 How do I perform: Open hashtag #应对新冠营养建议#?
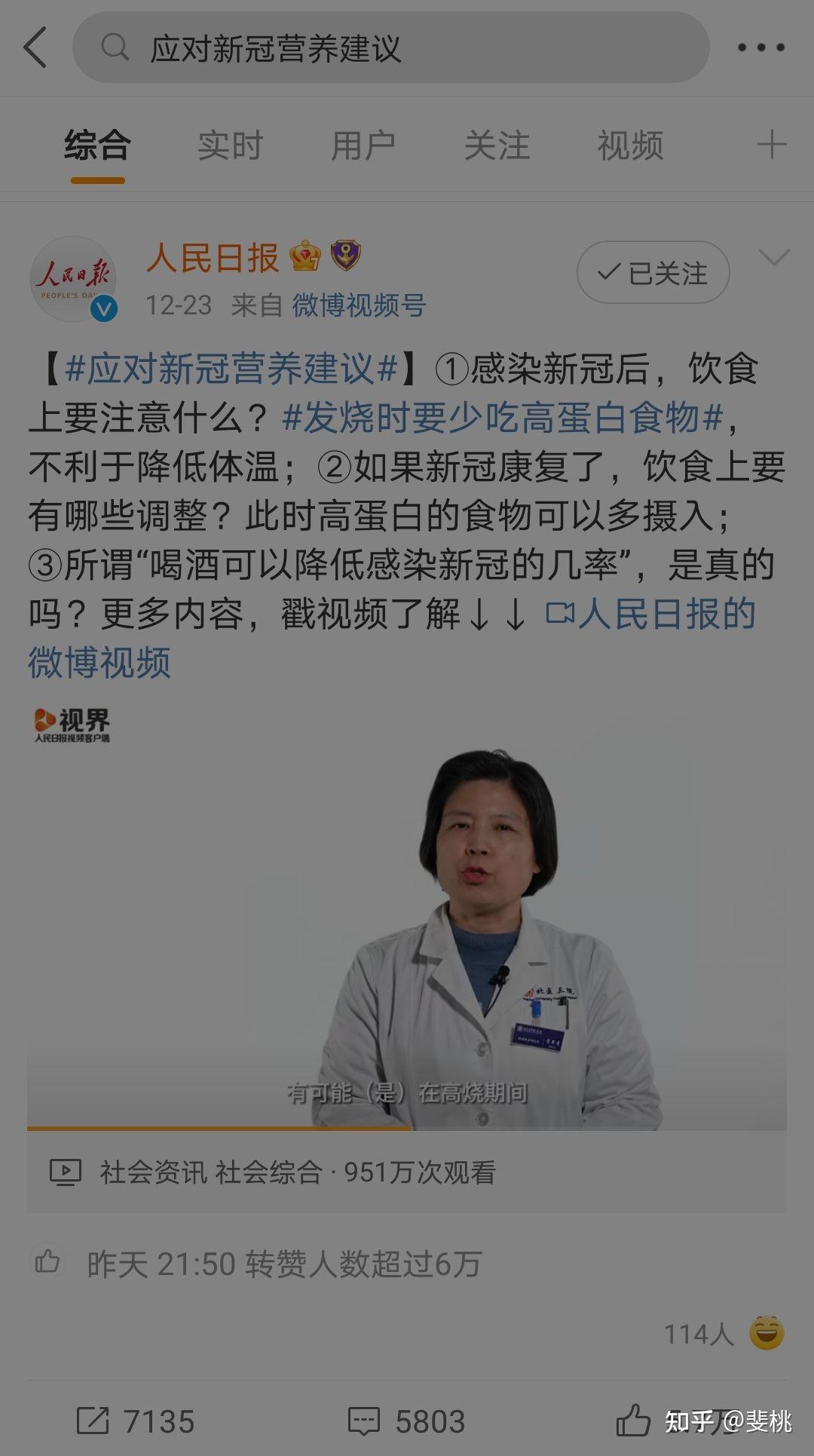point(231,369)
